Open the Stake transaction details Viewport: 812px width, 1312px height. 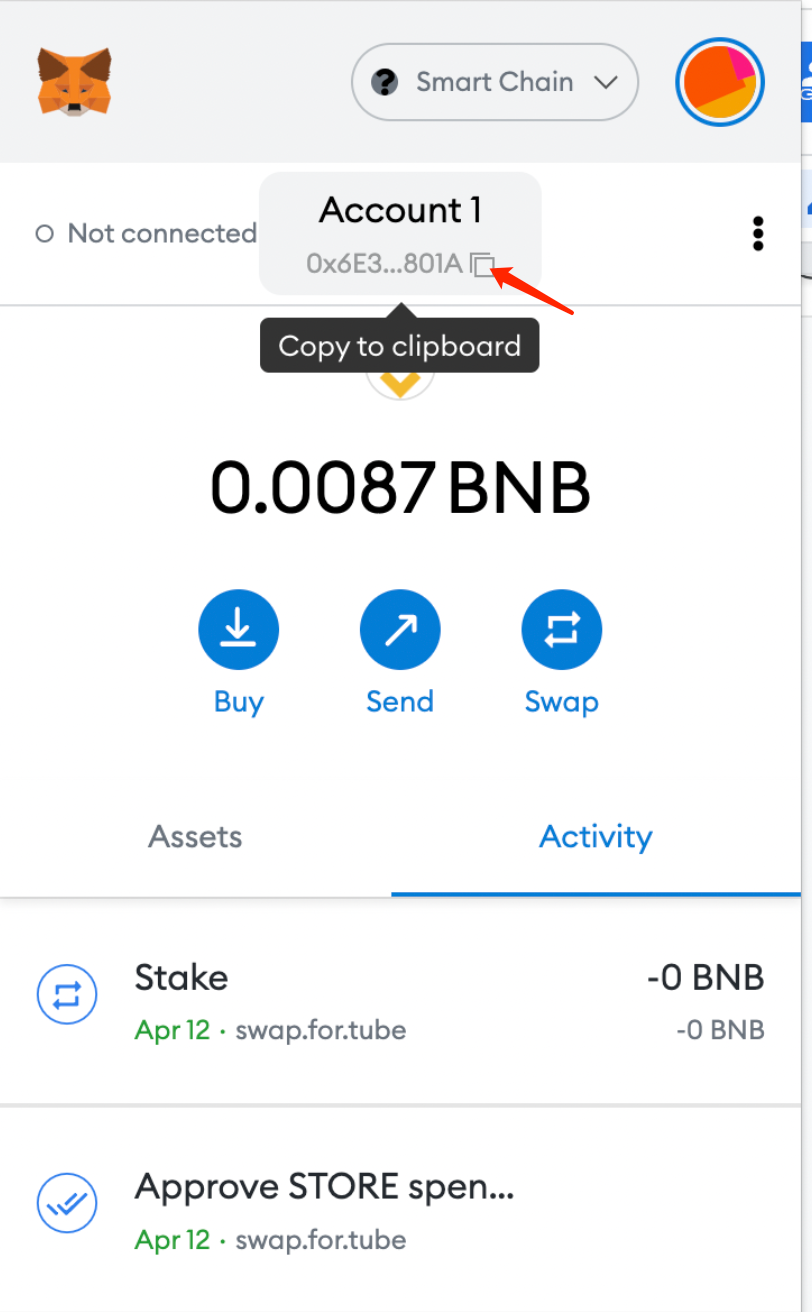pos(400,1001)
